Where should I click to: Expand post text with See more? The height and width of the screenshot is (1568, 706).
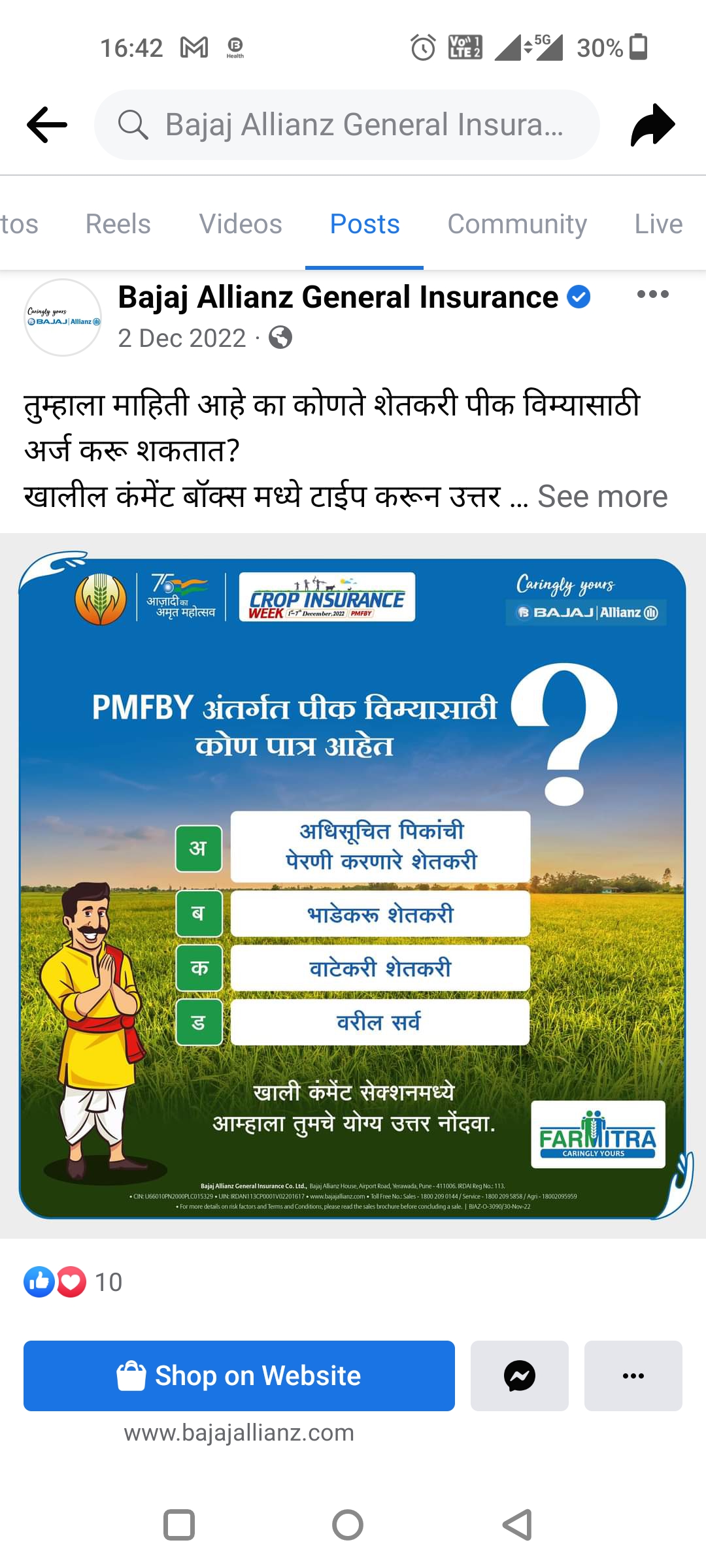[602, 497]
